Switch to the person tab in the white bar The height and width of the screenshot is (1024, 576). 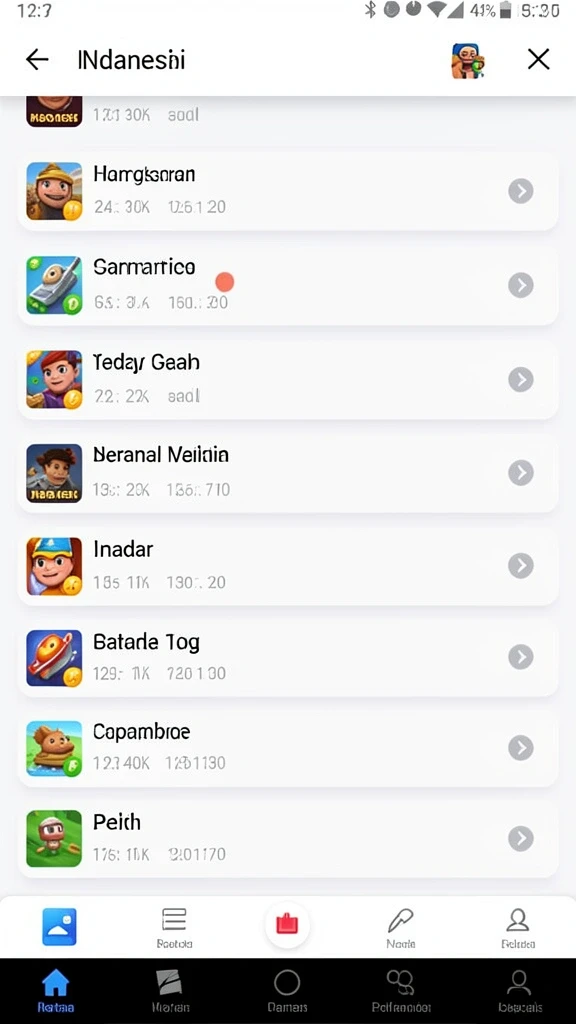pos(518,927)
